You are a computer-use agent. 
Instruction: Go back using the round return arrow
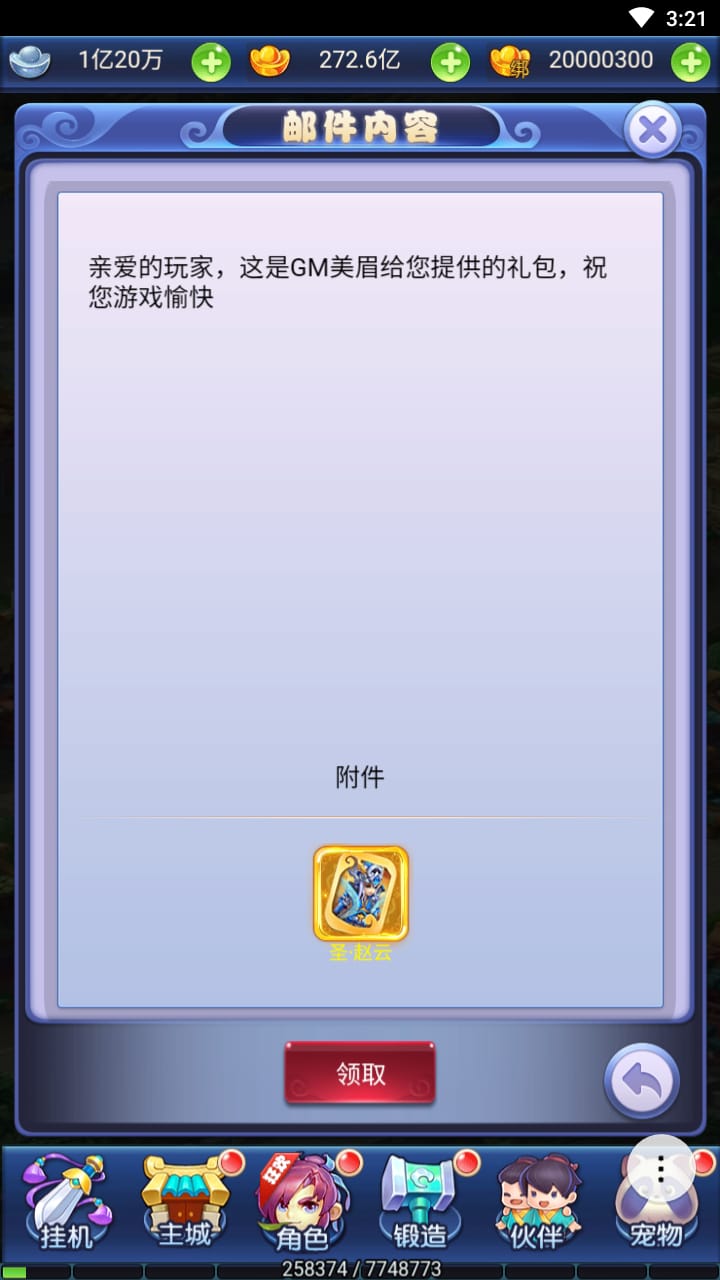click(x=642, y=1081)
